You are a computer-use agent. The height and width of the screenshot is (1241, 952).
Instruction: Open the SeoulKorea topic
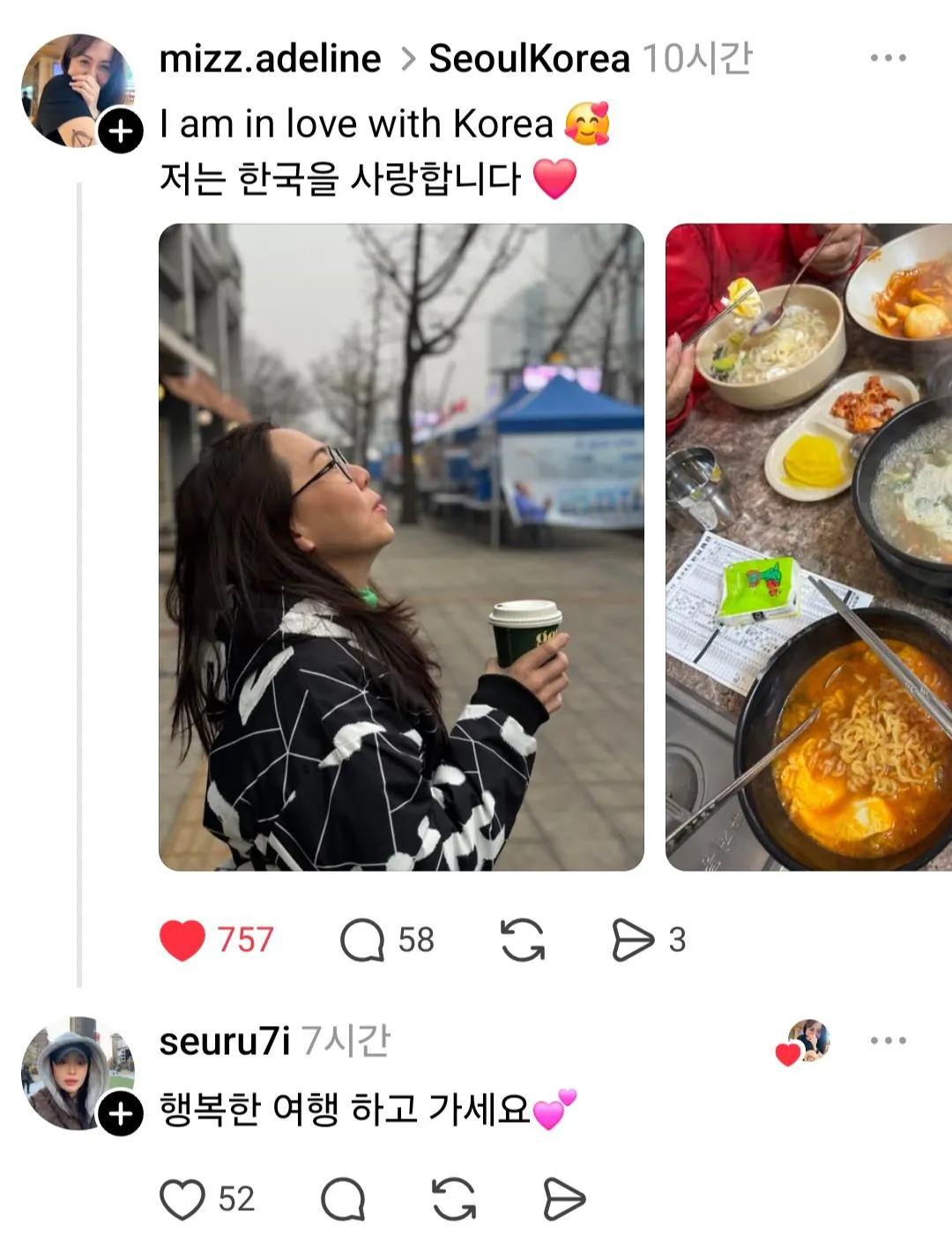[529, 59]
